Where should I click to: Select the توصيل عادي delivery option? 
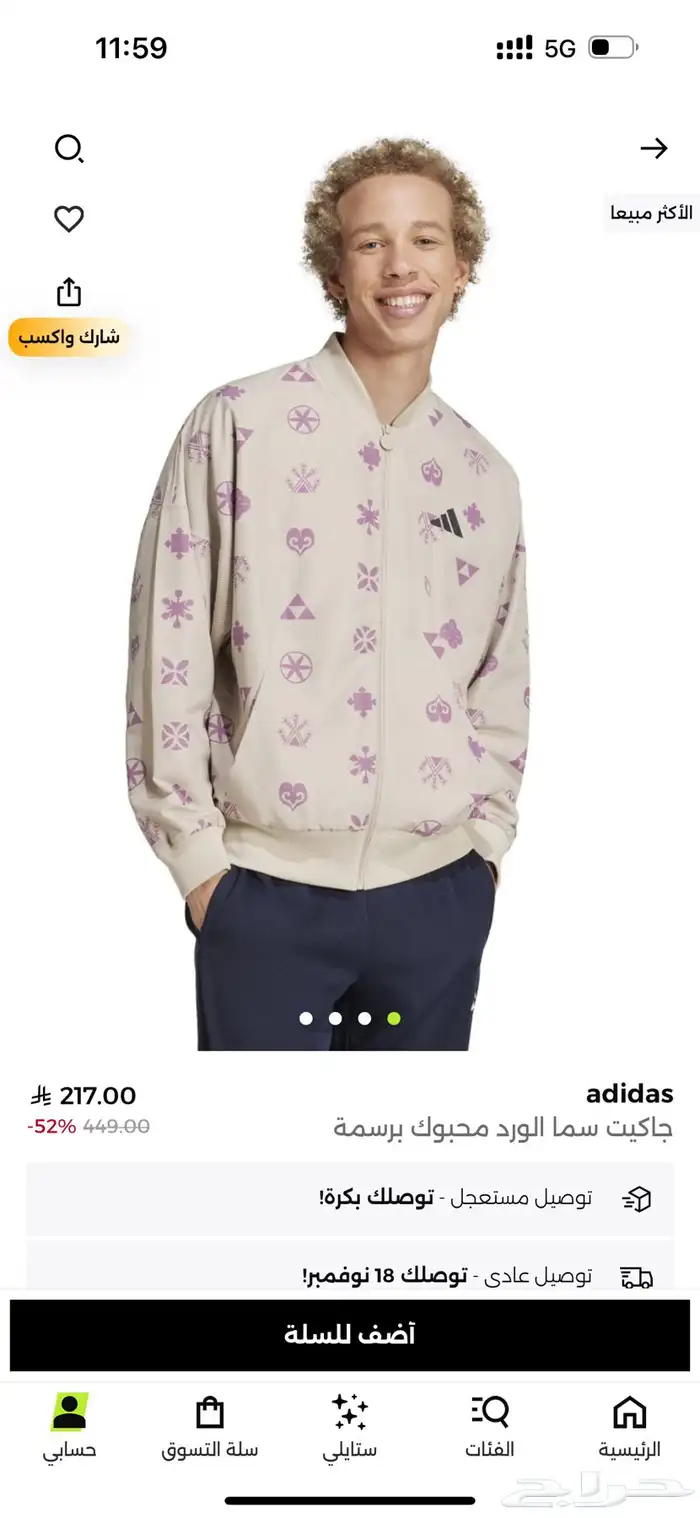click(350, 1275)
